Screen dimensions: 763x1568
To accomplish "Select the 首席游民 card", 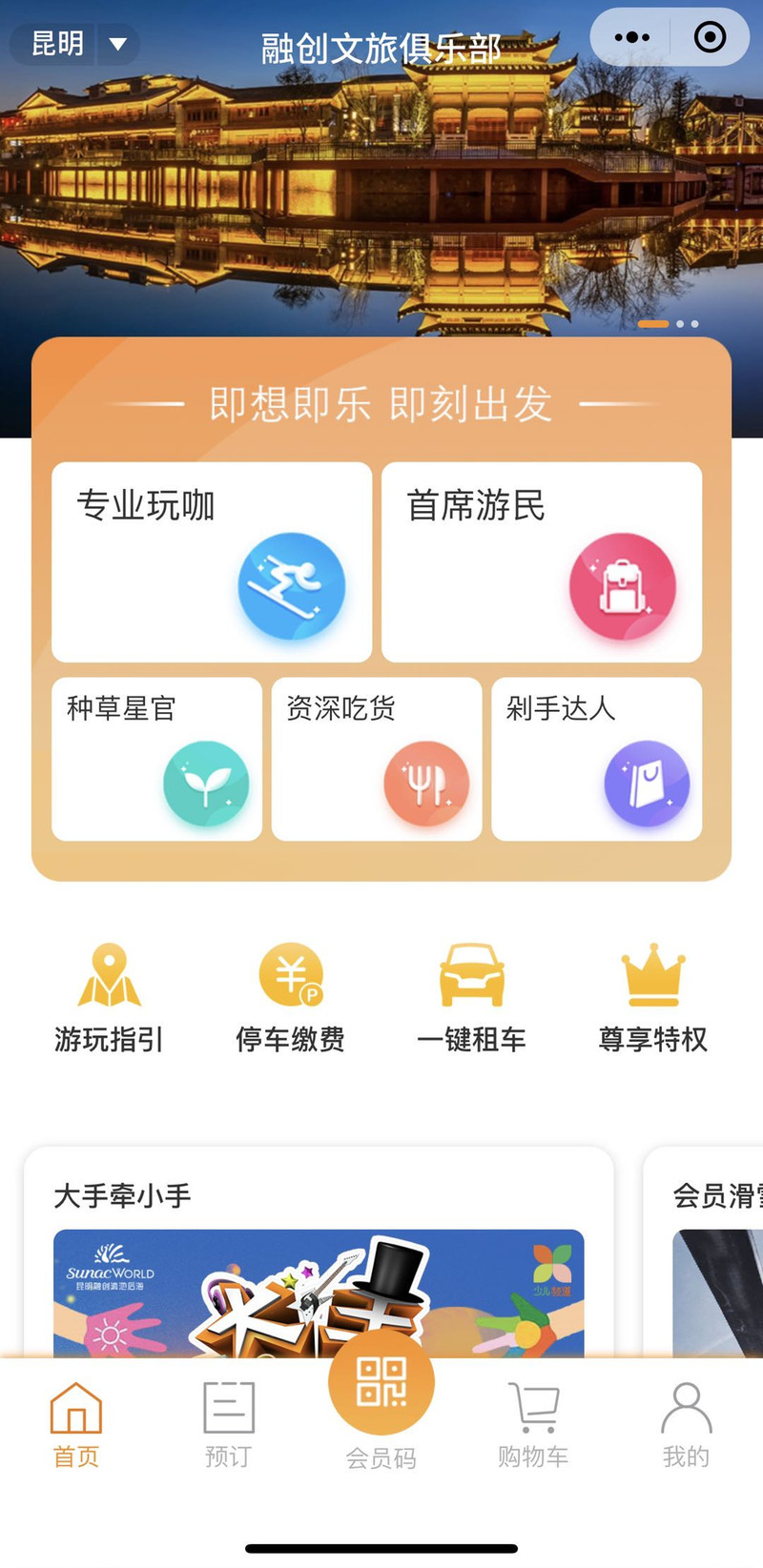I will [x=542, y=561].
